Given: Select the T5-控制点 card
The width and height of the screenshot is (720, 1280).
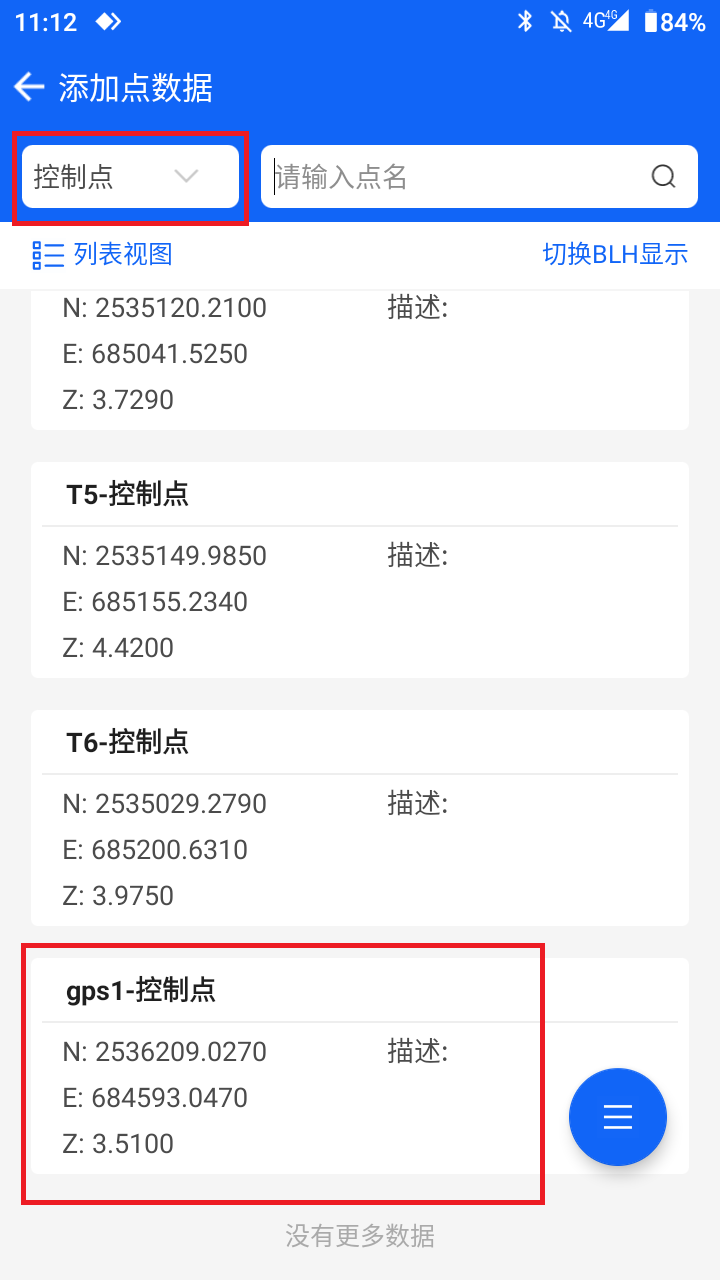Looking at the screenshot, I should pyautogui.click(x=360, y=570).
